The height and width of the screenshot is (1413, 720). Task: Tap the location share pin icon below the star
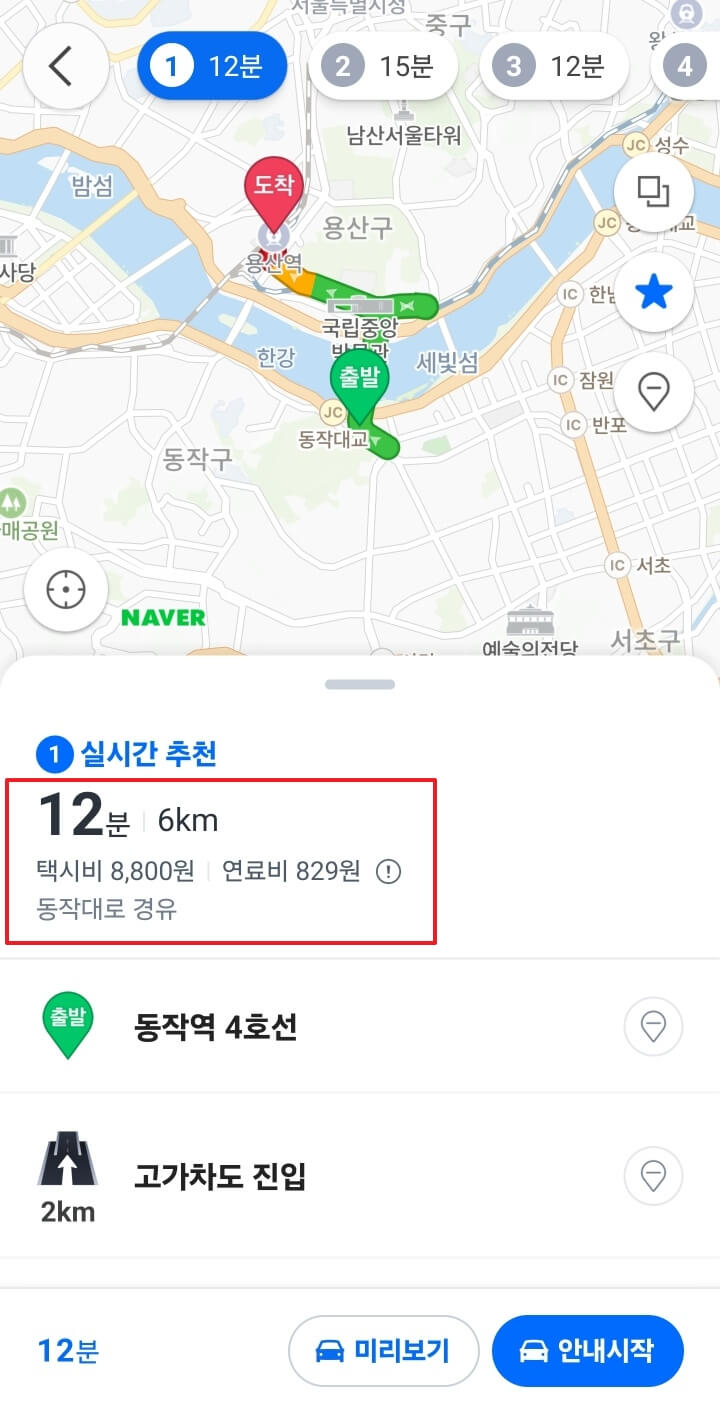tap(654, 392)
